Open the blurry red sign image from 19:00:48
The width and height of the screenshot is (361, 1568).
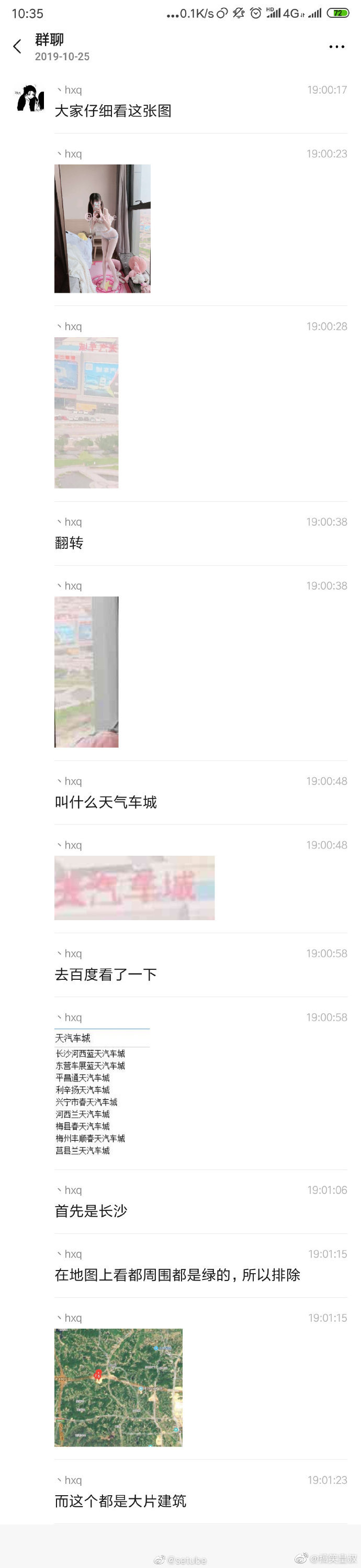click(x=134, y=888)
